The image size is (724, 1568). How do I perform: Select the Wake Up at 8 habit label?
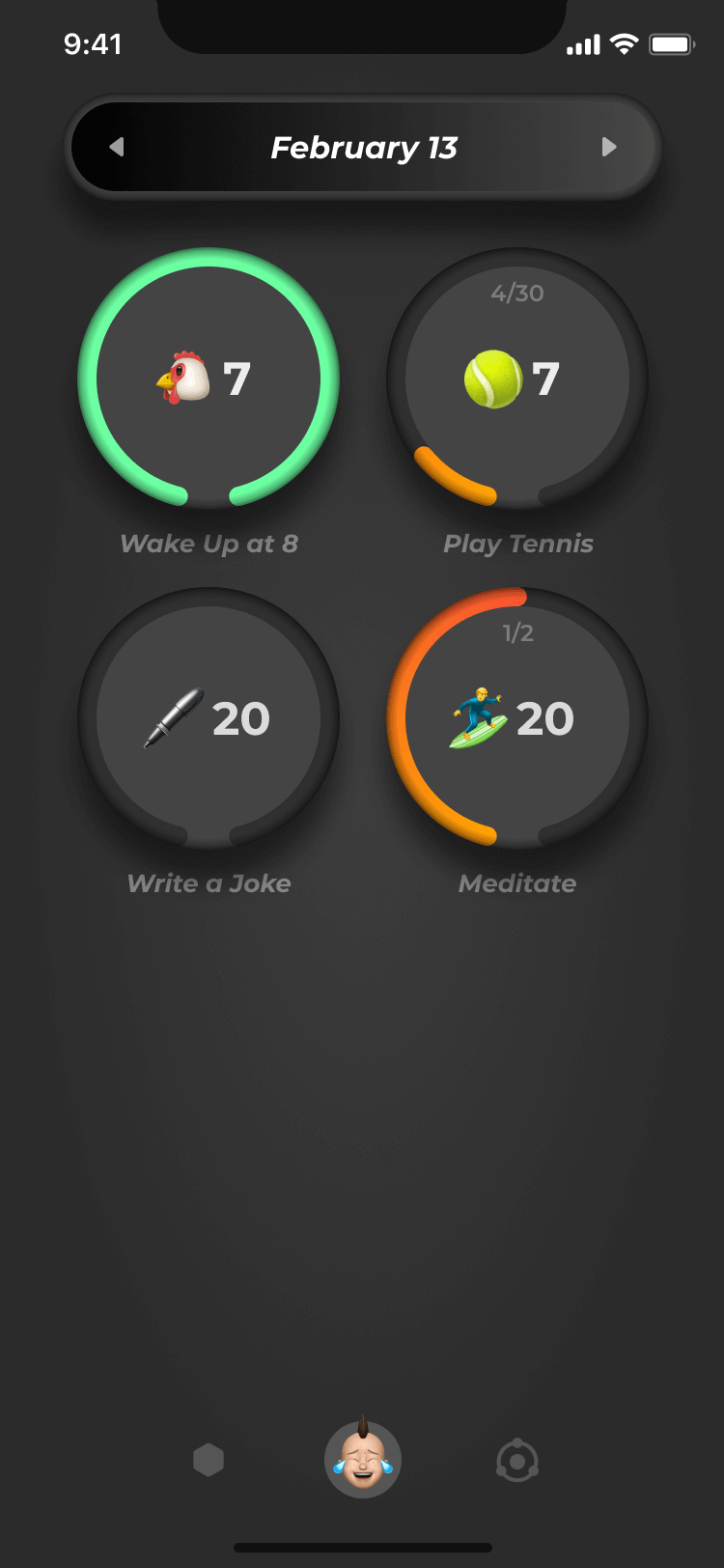coord(209,544)
